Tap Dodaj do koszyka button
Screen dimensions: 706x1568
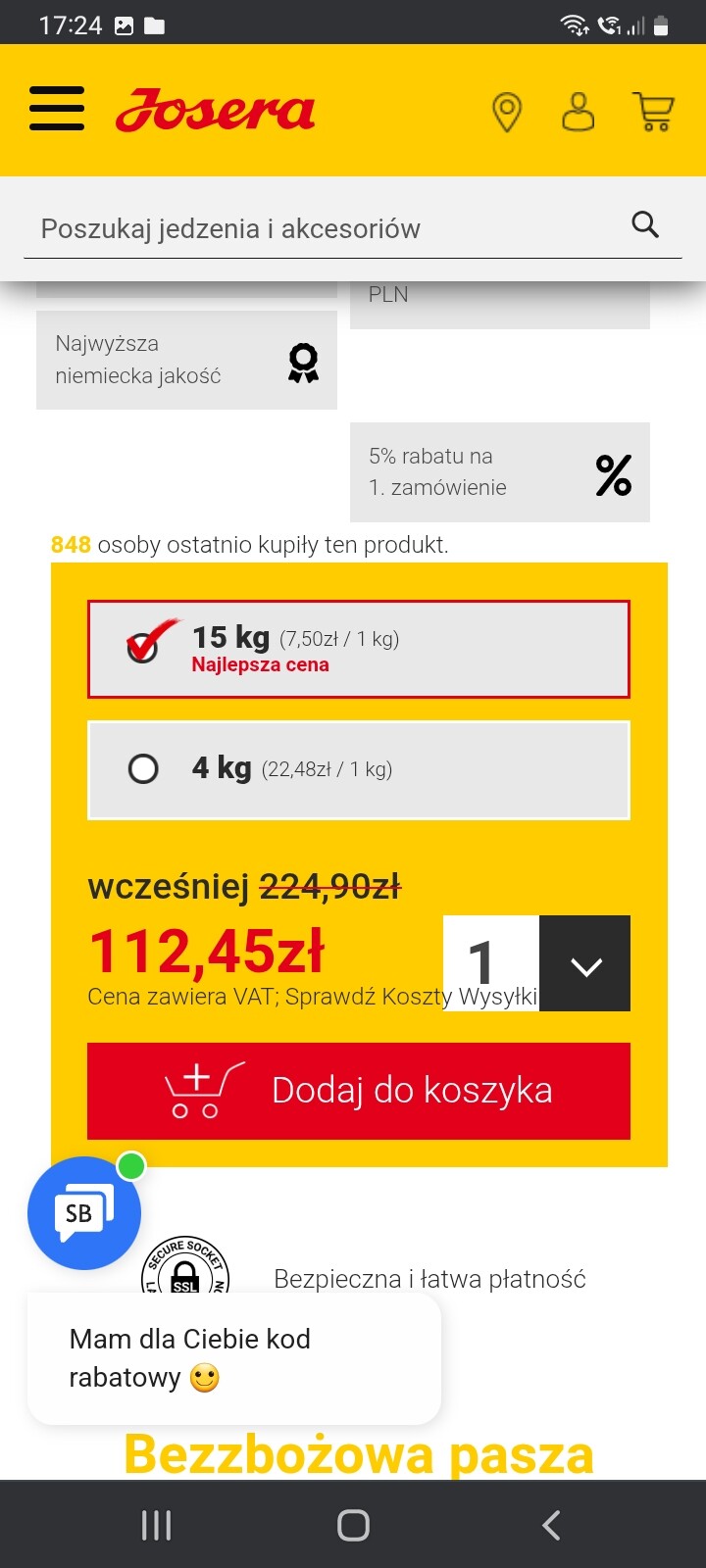359,1091
